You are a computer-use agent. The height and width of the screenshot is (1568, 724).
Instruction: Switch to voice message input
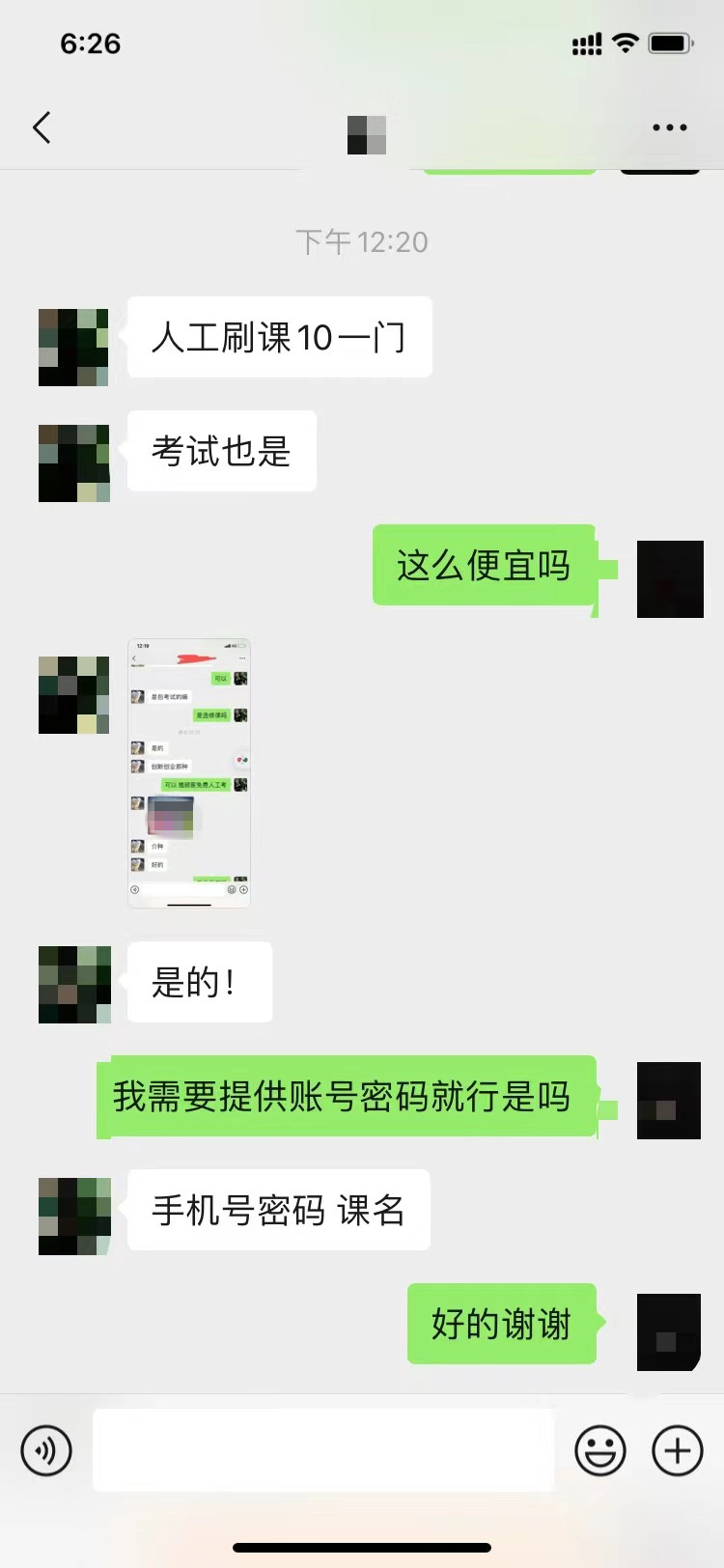(46, 1450)
